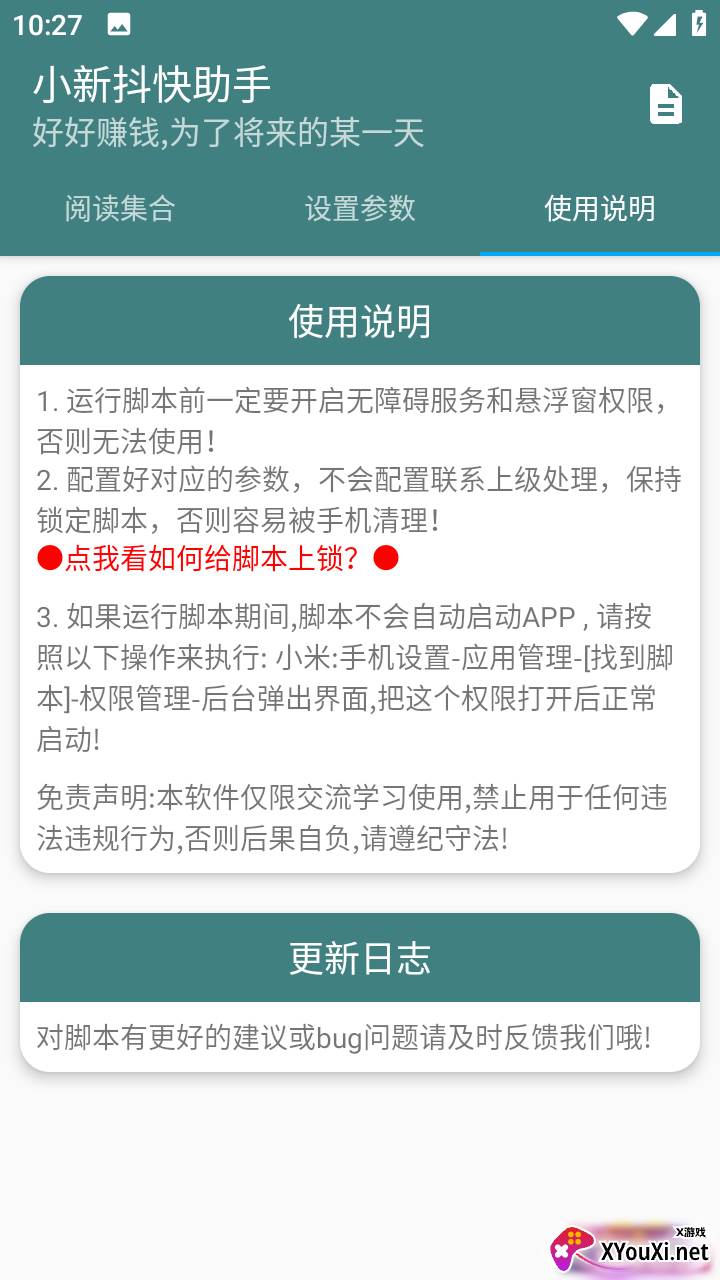Open the red 点我看如何给脚本上锁 link
This screenshot has height=1280, width=720.
pyautogui.click(x=218, y=558)
